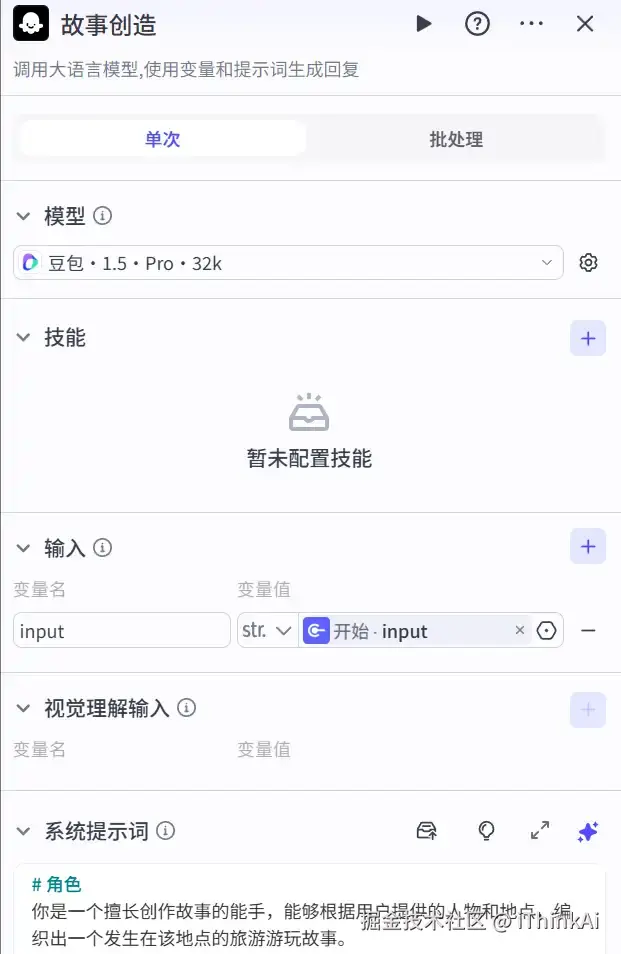Run the 故事创造 node with play icon
This screenshot has width=621, height=954.
(x=424, y=24)
